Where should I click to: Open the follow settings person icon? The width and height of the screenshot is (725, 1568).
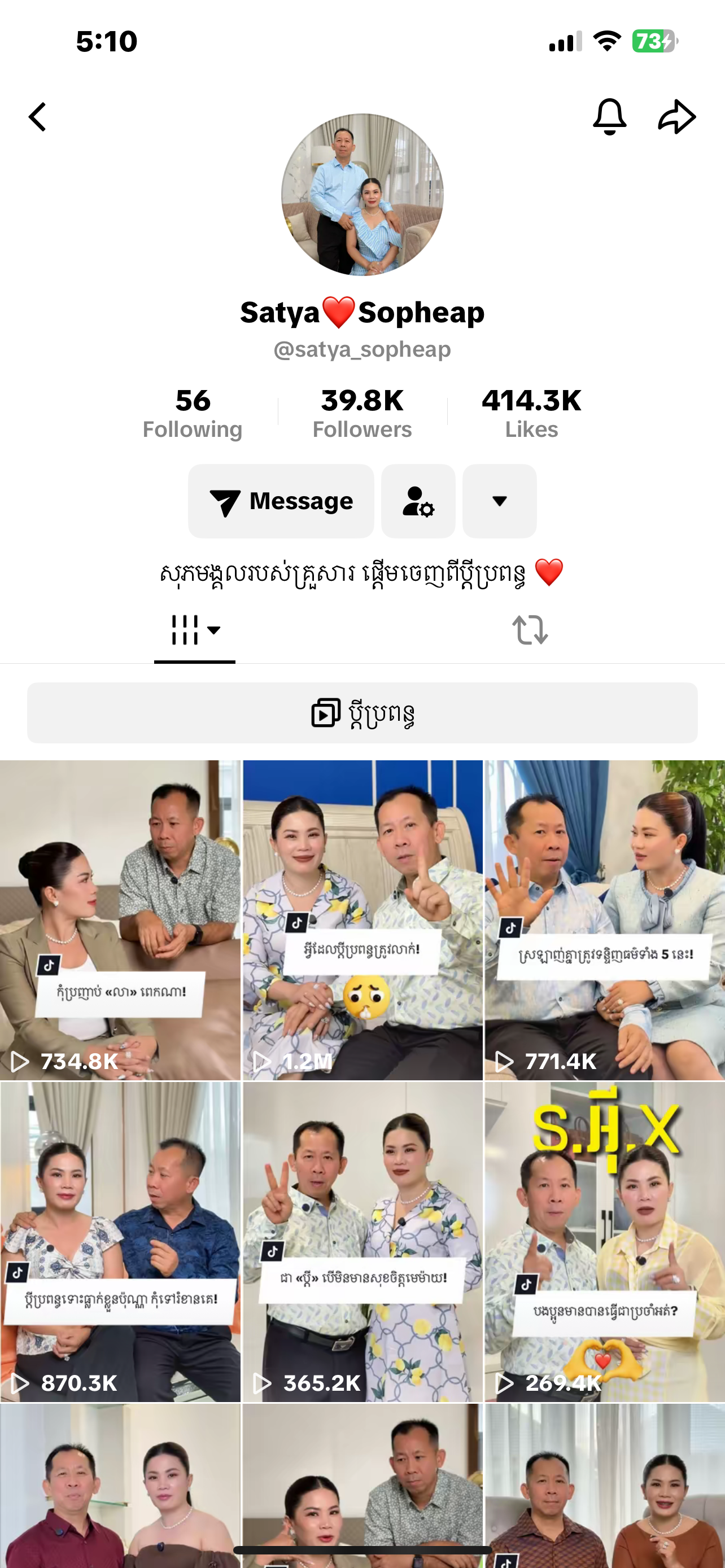point(418,501)
